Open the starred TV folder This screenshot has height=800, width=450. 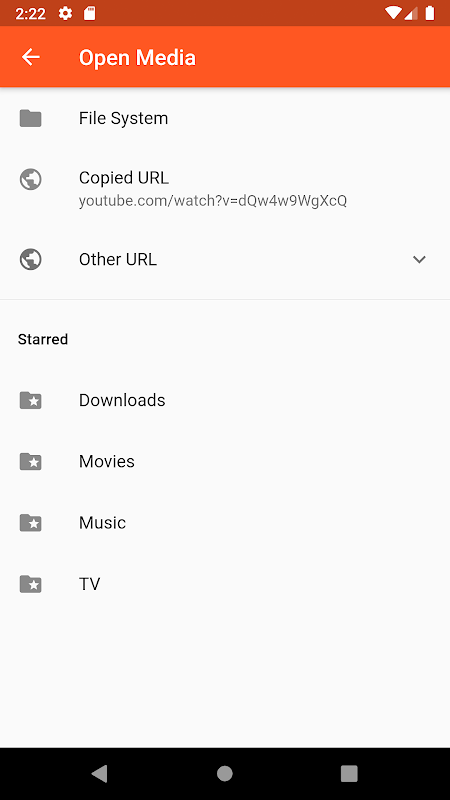[225, 584]
